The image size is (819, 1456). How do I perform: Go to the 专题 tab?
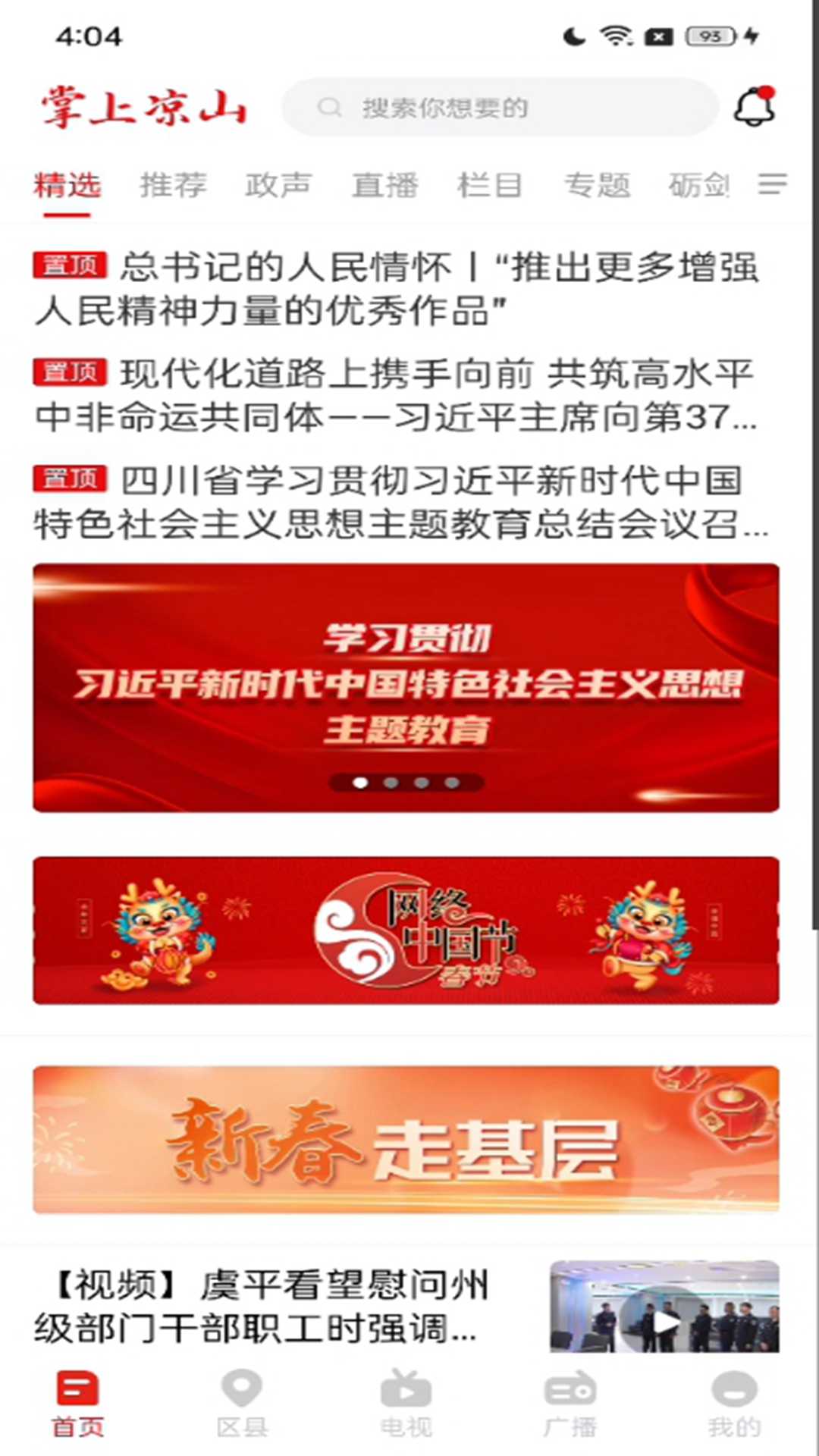[597, 185]
